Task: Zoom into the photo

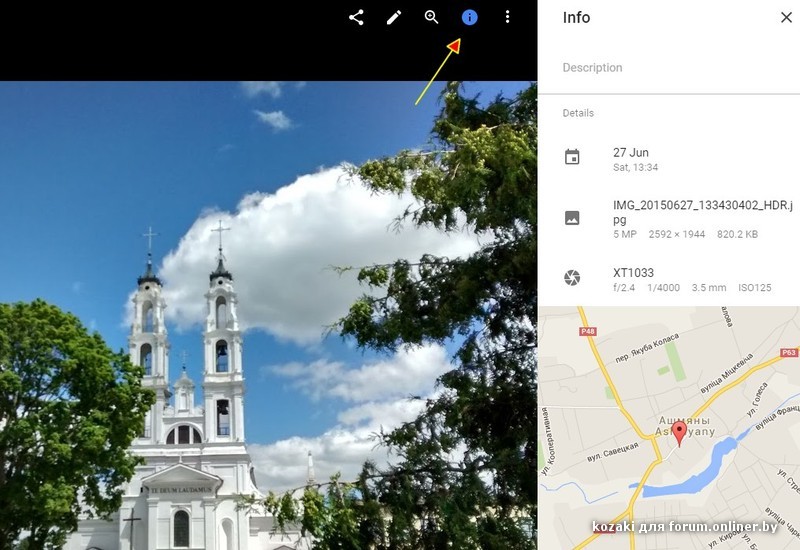Action: 432,17
